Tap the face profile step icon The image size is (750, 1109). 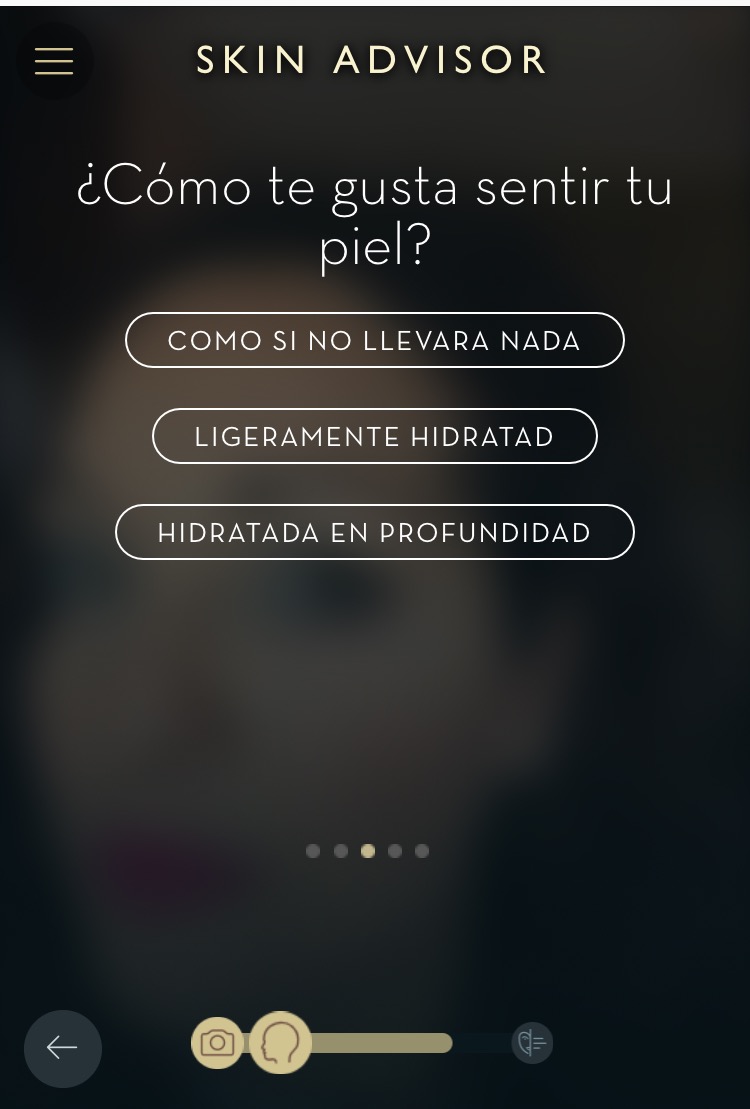tap(280, 1043)
